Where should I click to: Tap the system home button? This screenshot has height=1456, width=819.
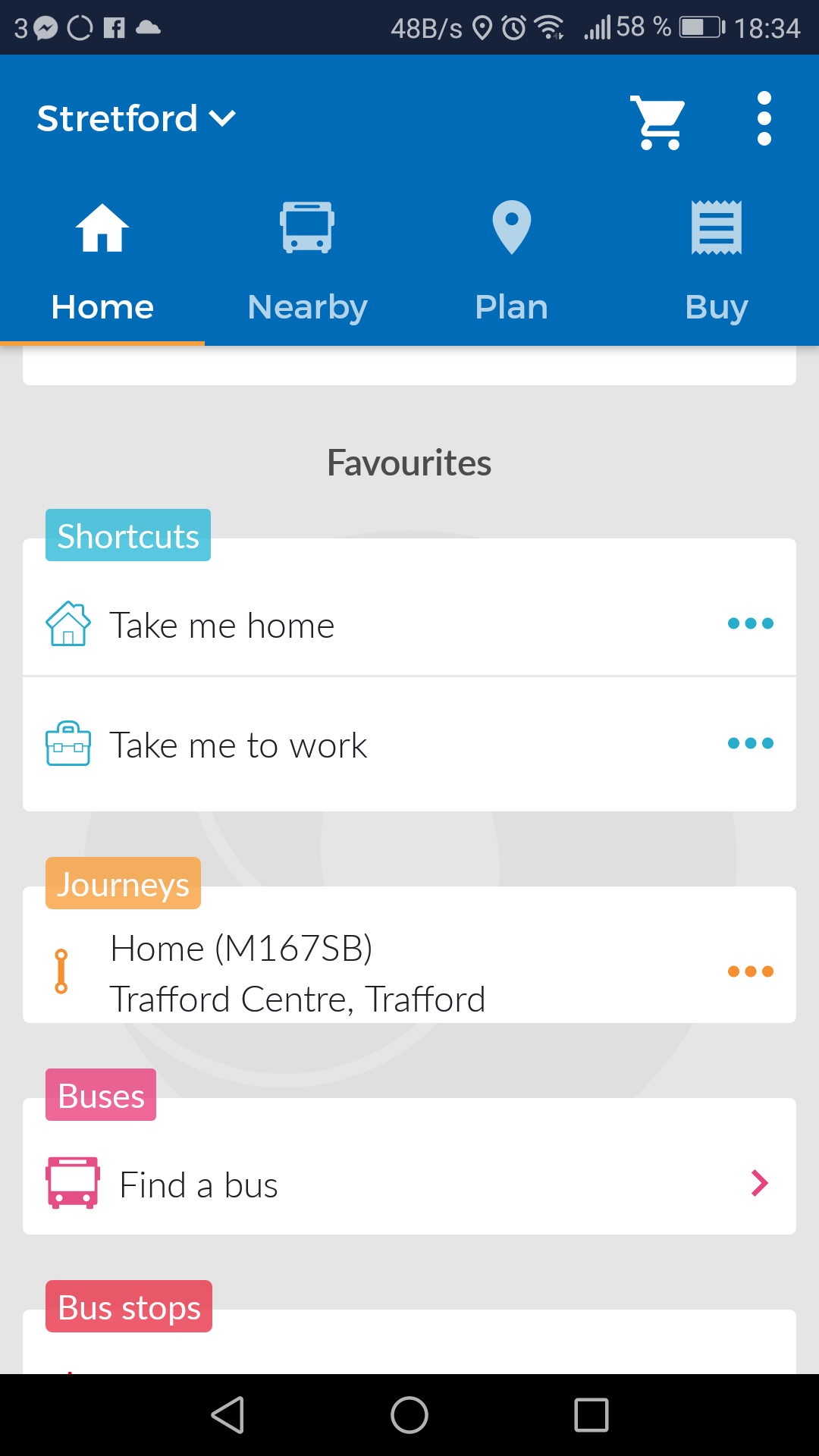[x=409, y=1415]
